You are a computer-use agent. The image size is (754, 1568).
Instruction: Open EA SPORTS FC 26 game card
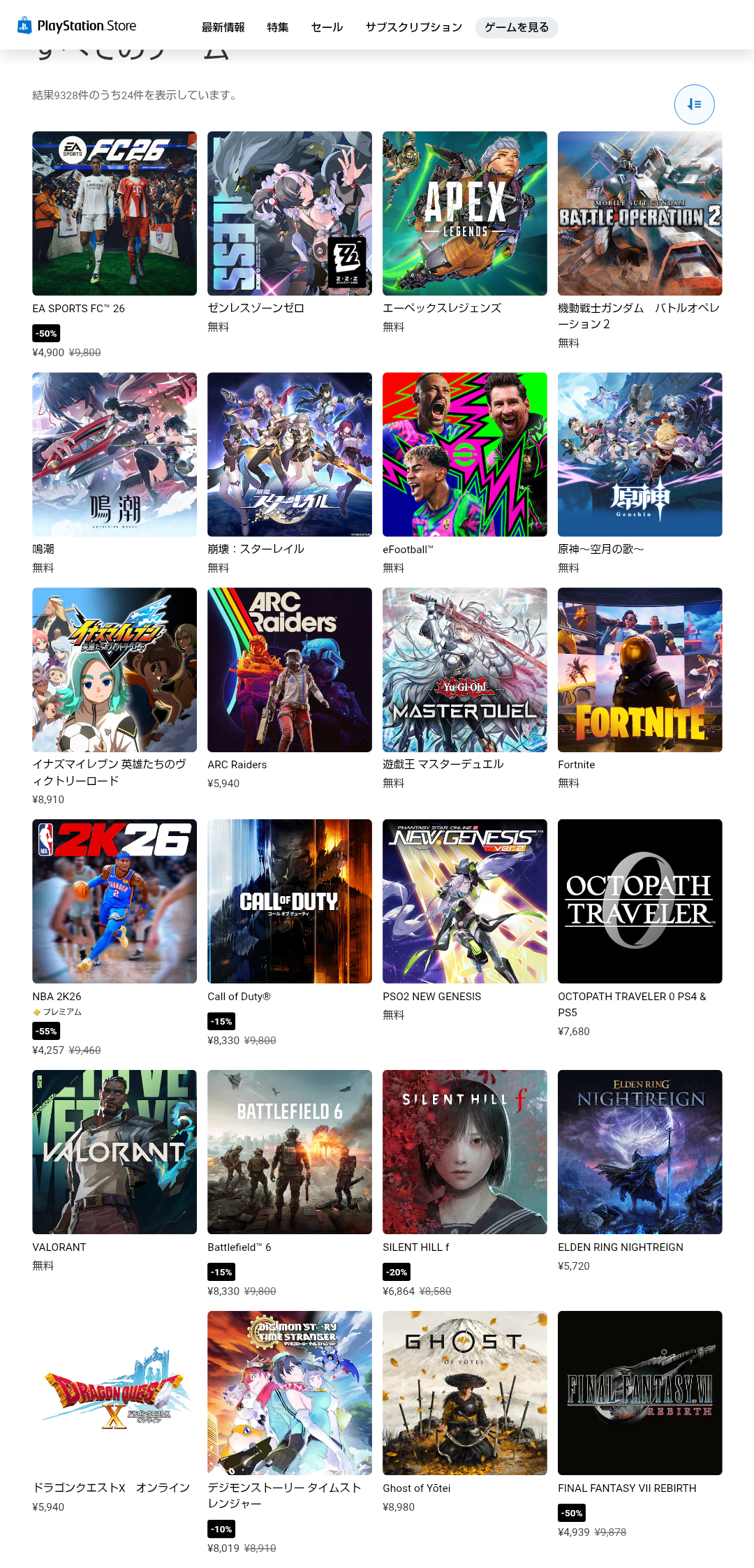[114, 213]
